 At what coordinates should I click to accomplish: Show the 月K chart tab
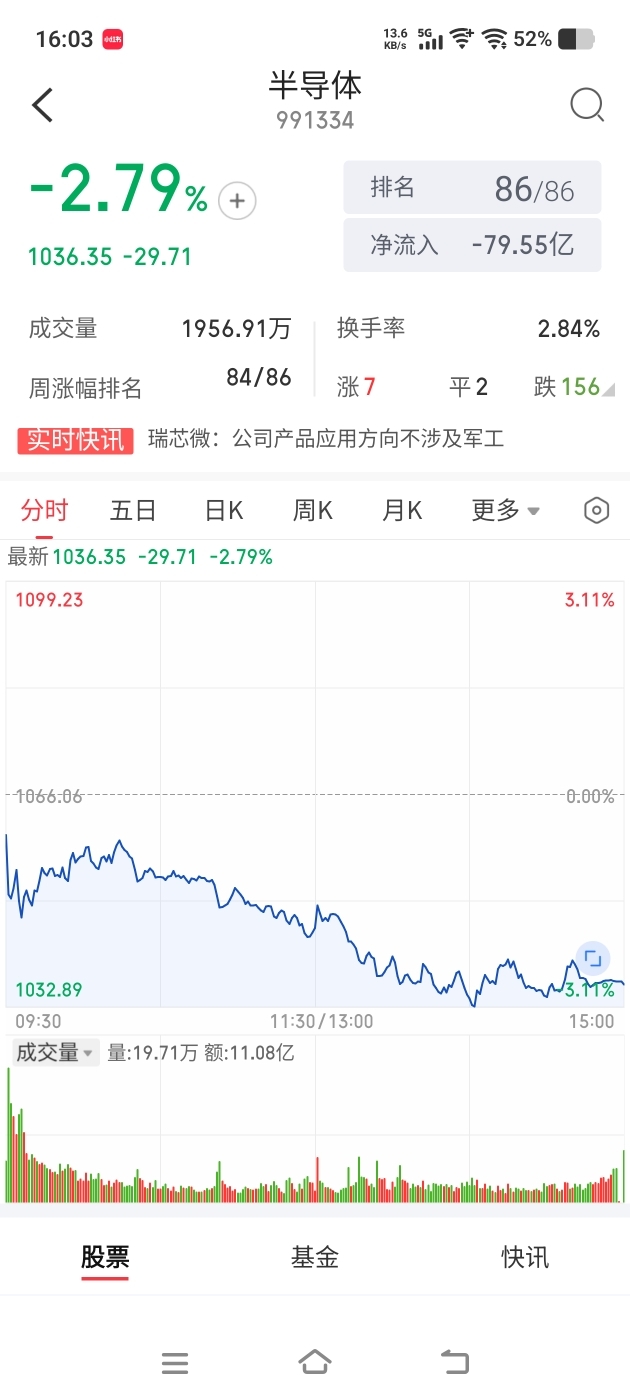[x=402, y=511]
